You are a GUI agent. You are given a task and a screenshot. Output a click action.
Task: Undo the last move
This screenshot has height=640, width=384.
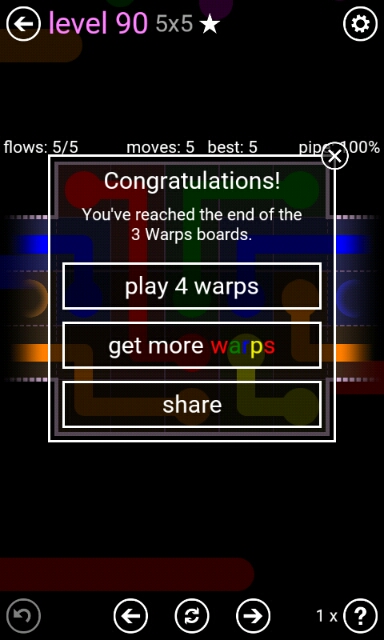point(23,616)
